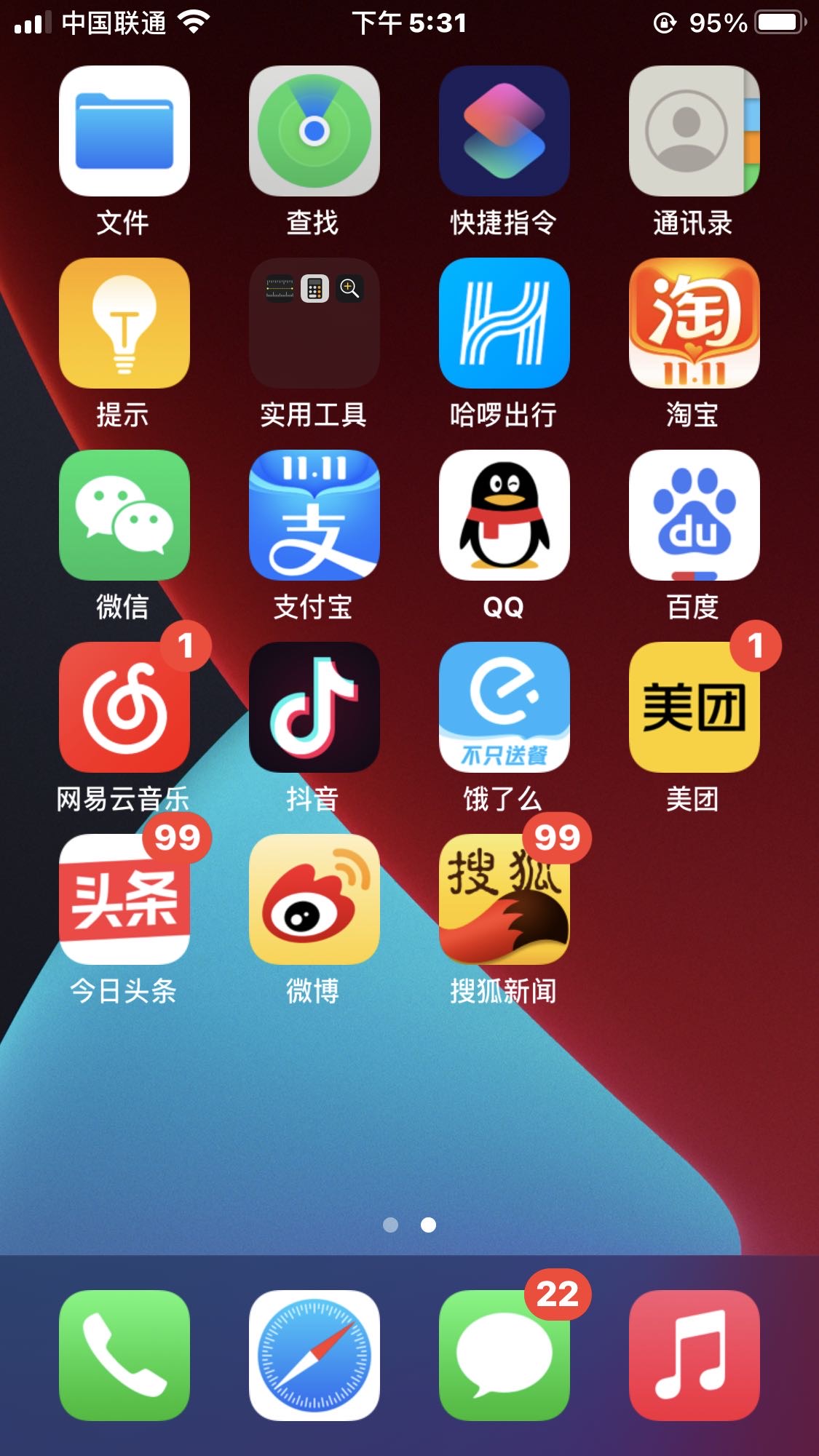The height and width of the screenshot is (1456, 819).
Task: Open the 提示 Tips app
Action: point(124,323)
